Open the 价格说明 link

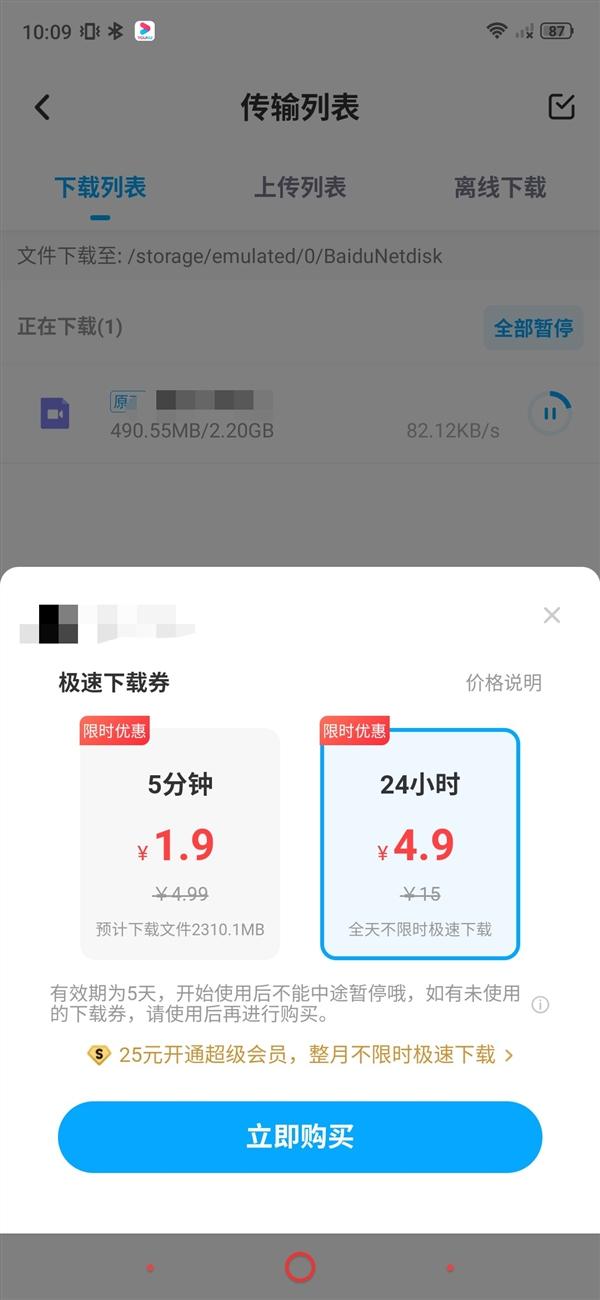[x=504, y=683]
